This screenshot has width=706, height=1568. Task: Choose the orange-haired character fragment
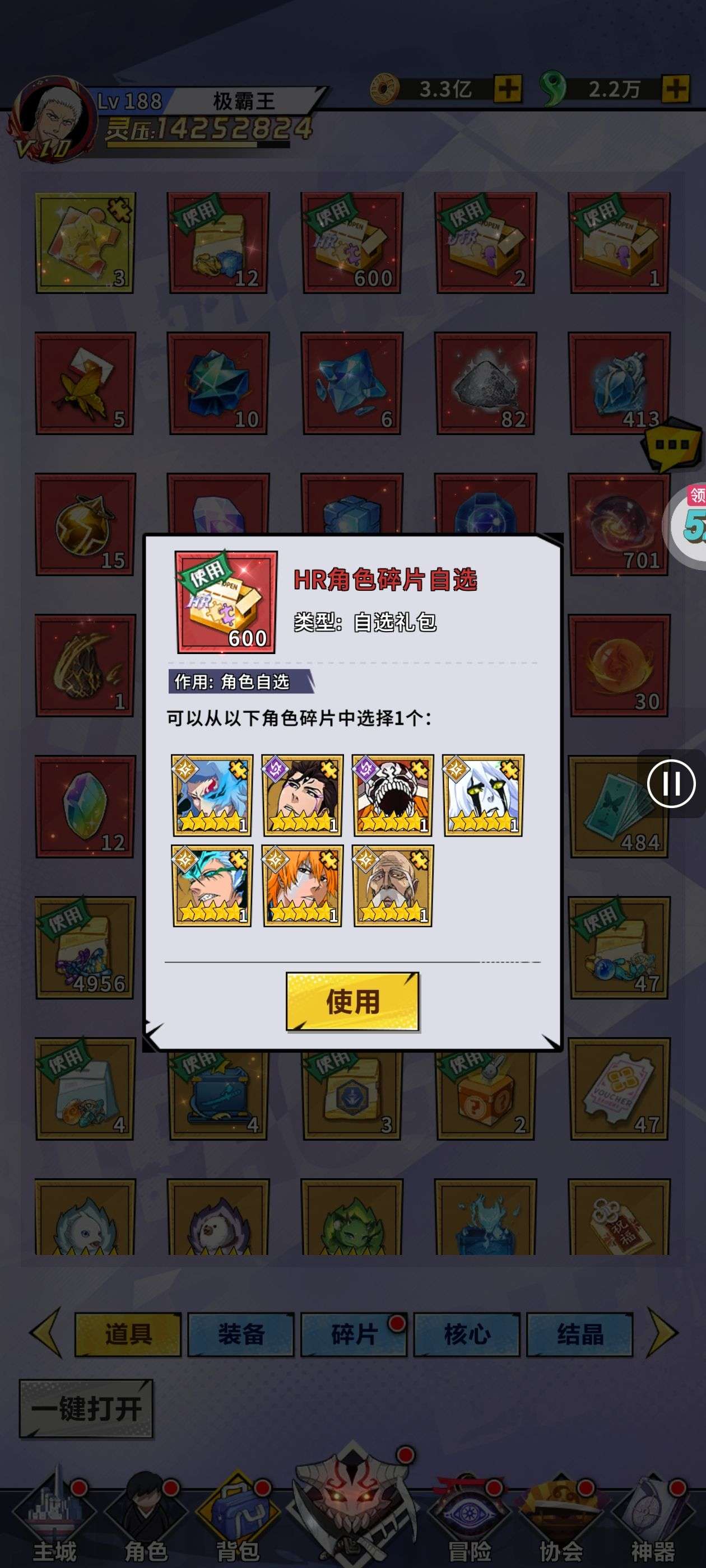[x=302, y=886]
